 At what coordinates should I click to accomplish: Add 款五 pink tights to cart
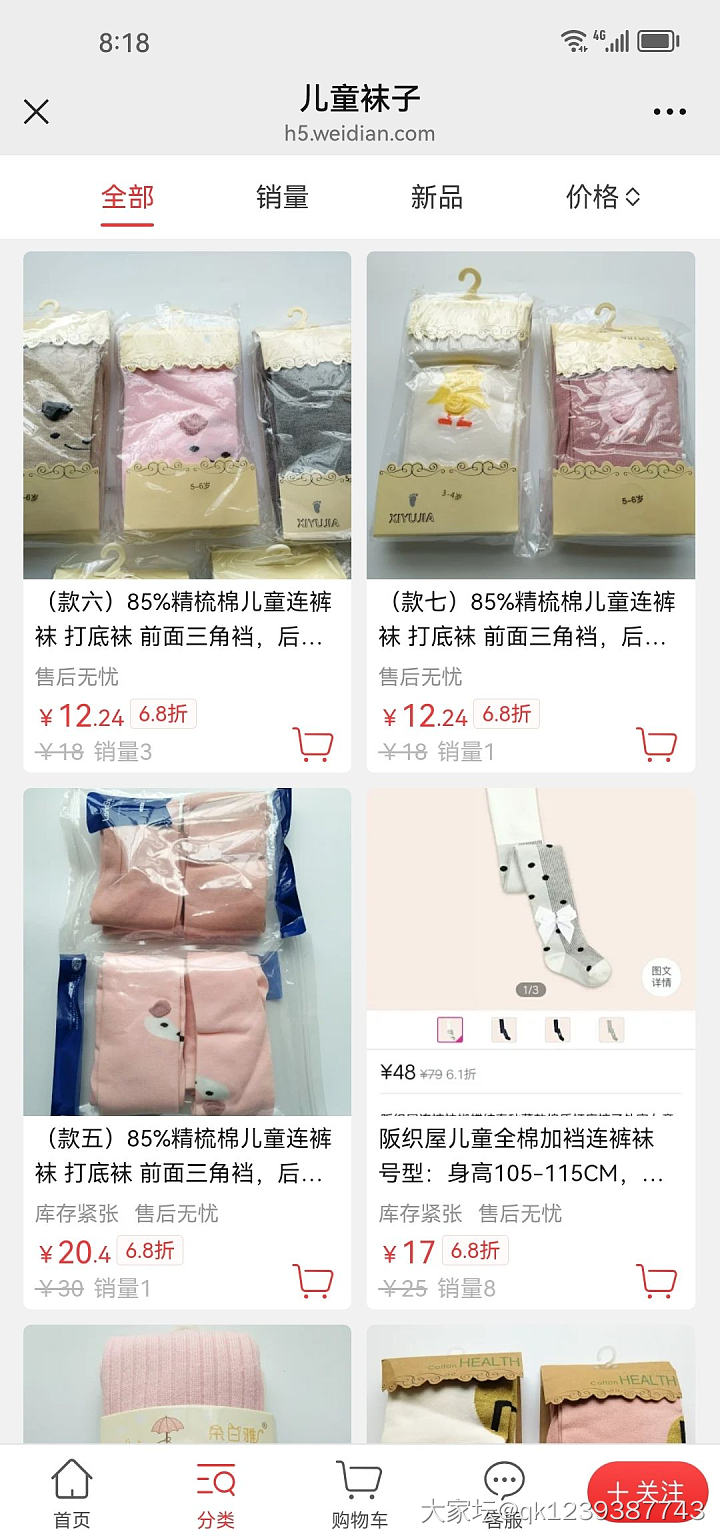tap(315, 1281)
